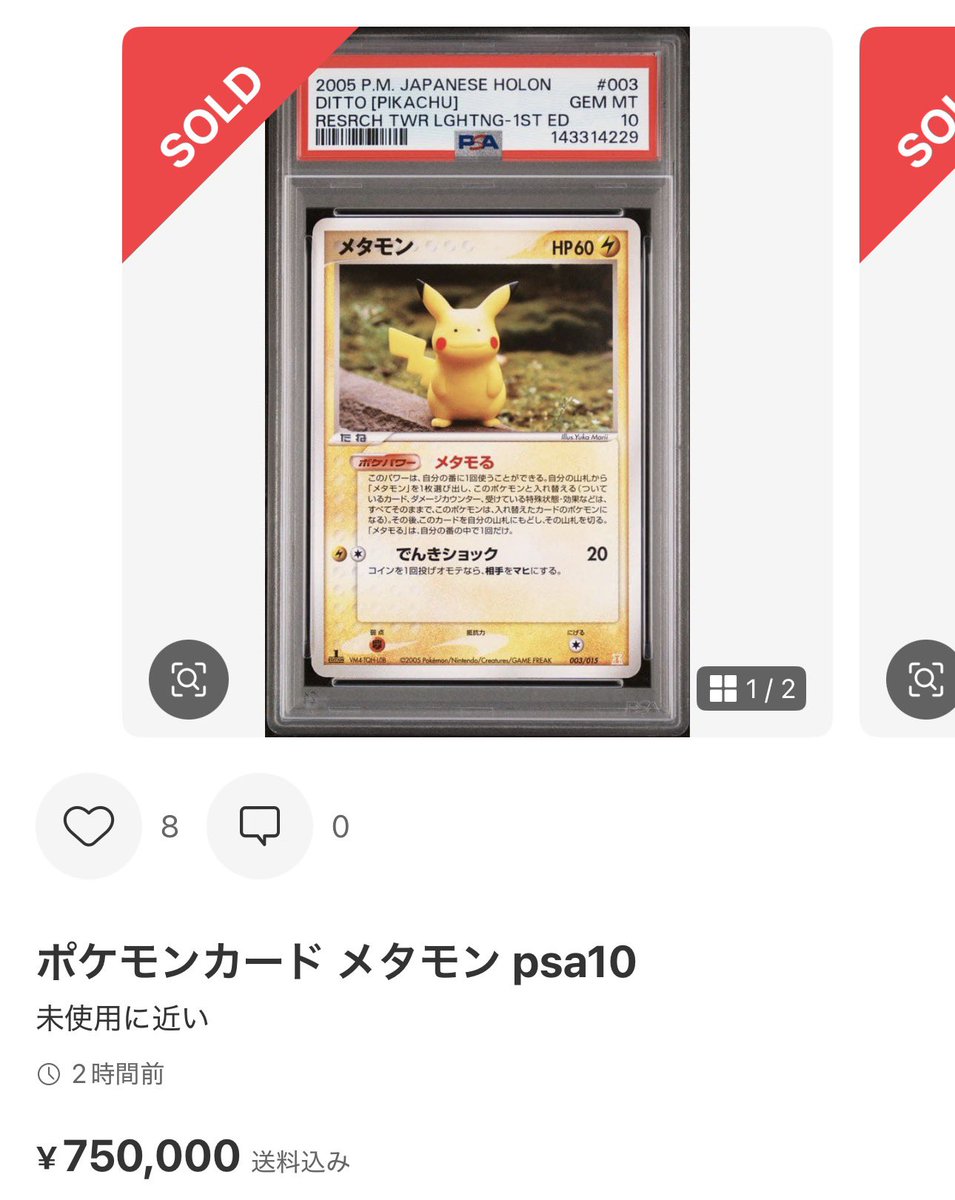Screen dimensions: 955x1200
Task: Click the price ¥750,000
Action: click(x=139, y=1155)
